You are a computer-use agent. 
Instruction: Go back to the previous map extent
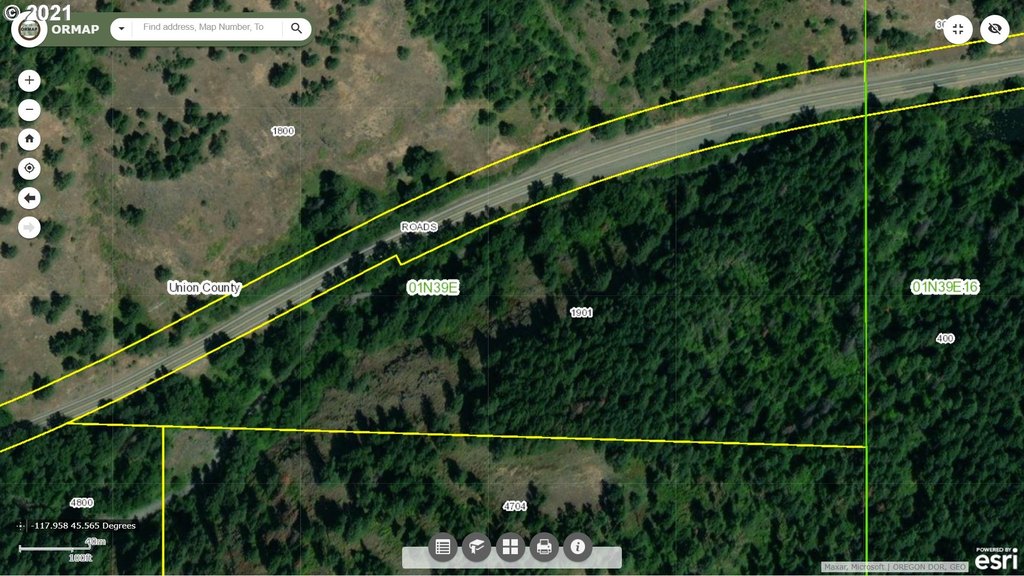pos(30,198)
